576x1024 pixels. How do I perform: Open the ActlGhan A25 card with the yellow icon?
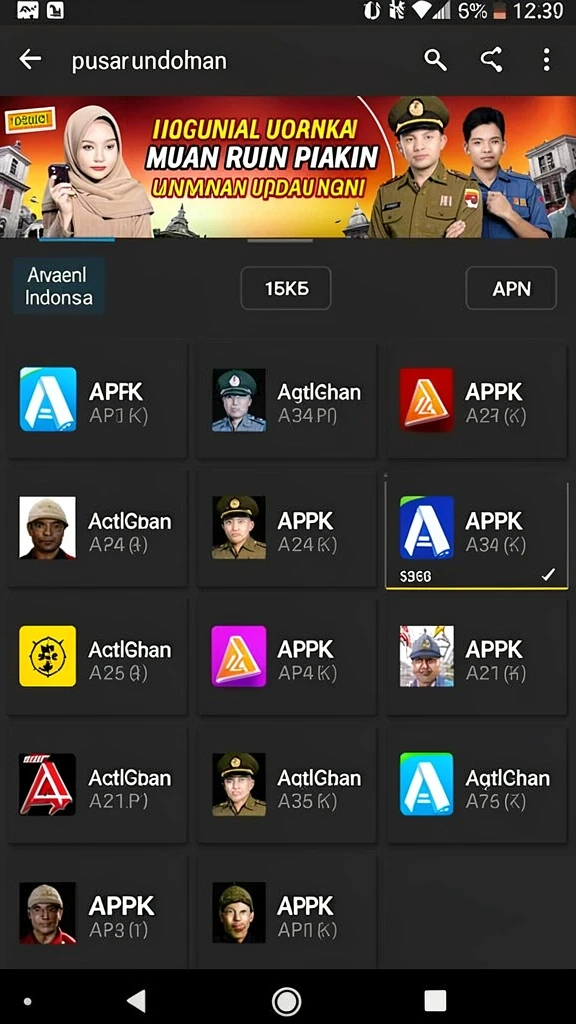(97, 656)
